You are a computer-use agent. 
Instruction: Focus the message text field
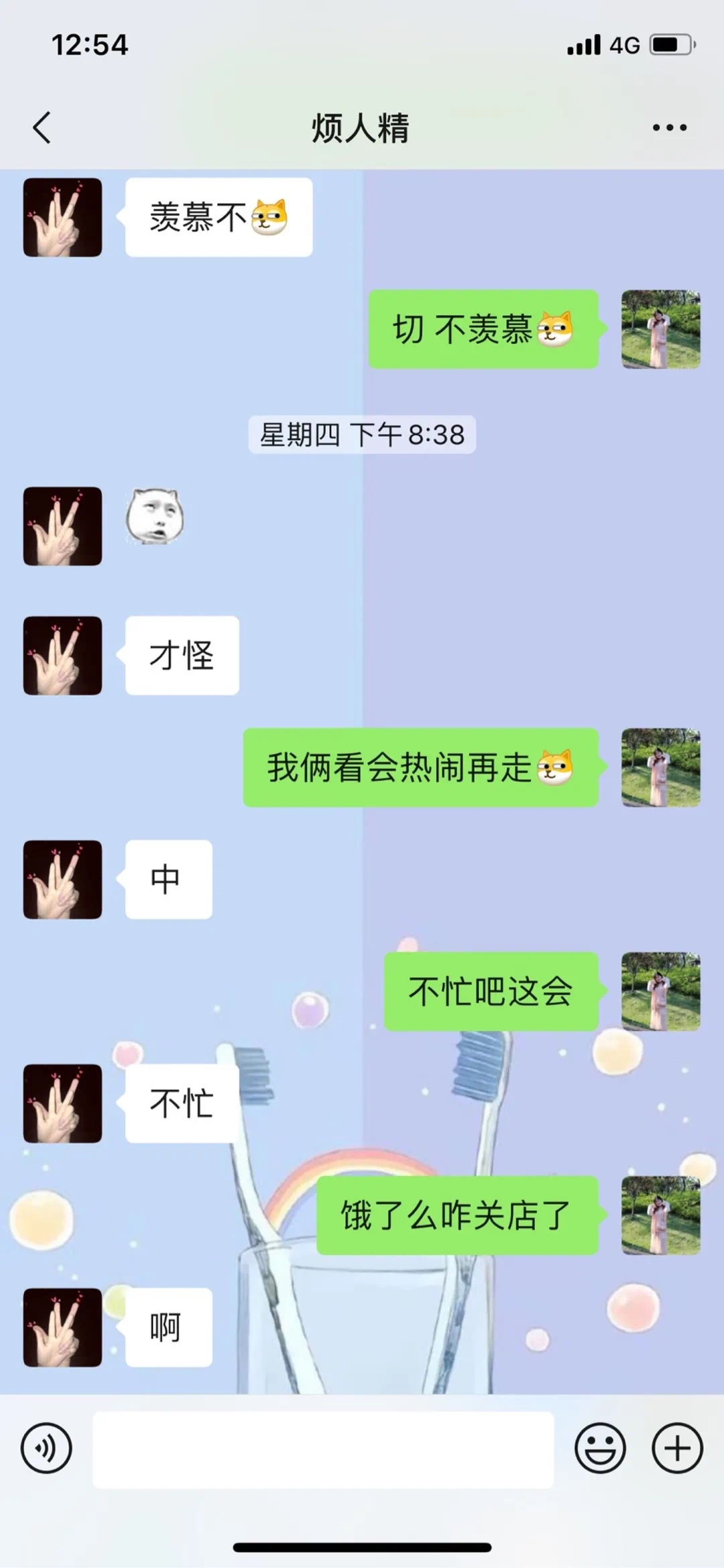[x=323, y=1449]
